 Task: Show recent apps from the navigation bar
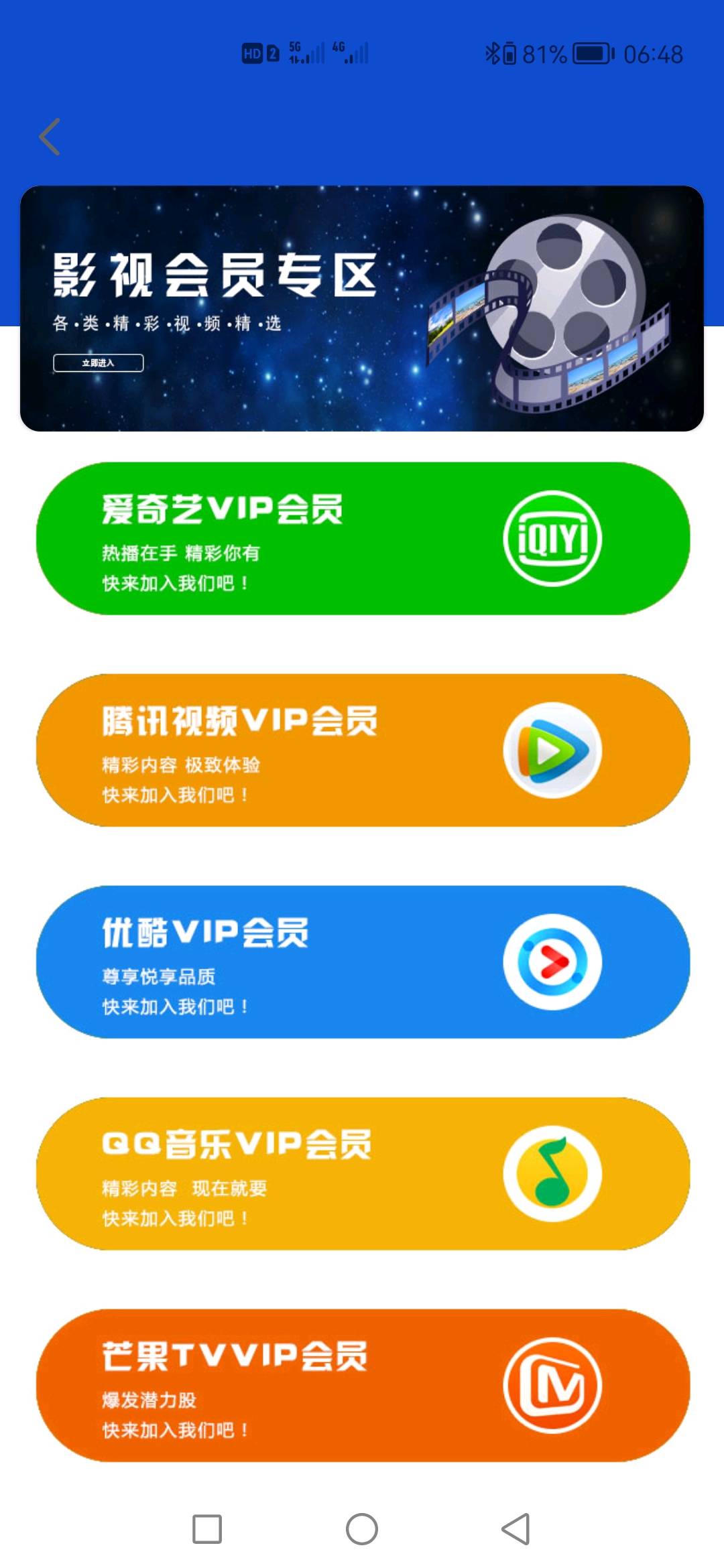pos(207,1529)
